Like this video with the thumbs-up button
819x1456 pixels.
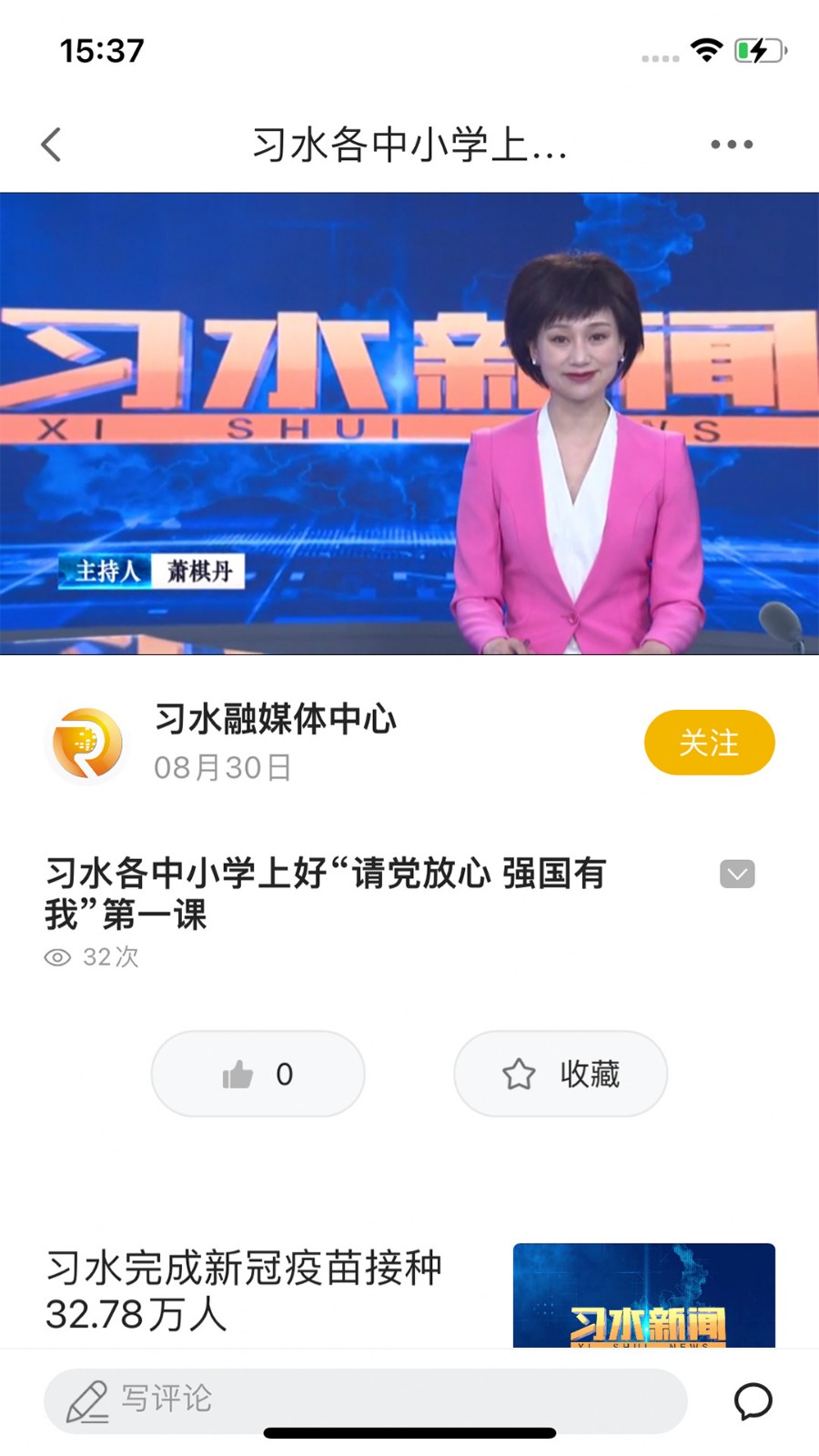click(x=258, y=1074)
